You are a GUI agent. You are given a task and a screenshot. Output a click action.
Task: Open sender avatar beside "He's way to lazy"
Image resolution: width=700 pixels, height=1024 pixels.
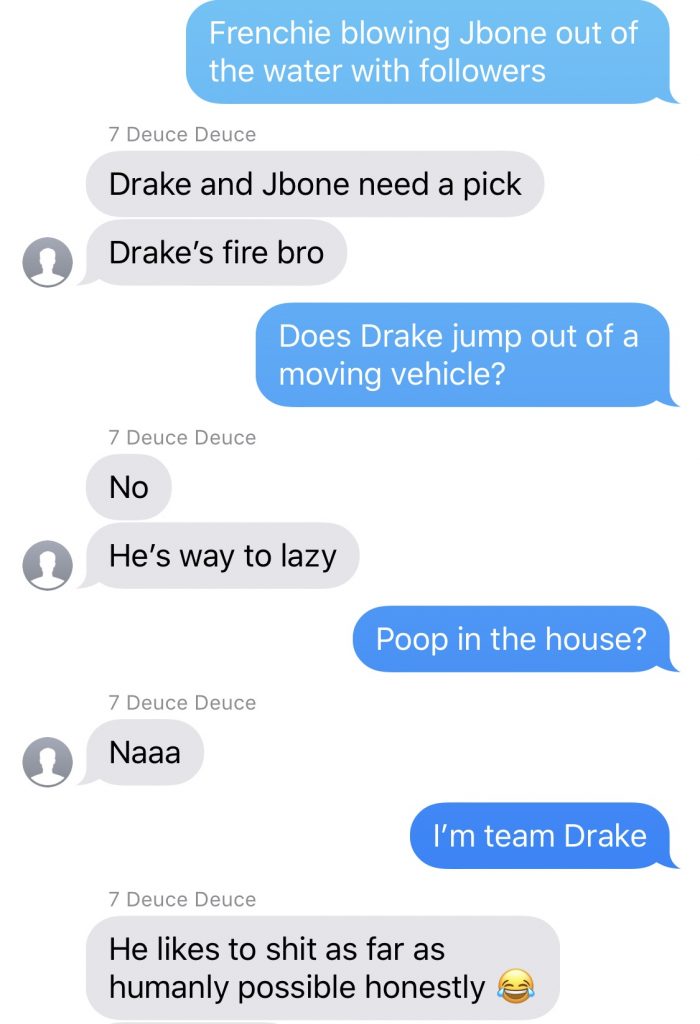[48, 565]
